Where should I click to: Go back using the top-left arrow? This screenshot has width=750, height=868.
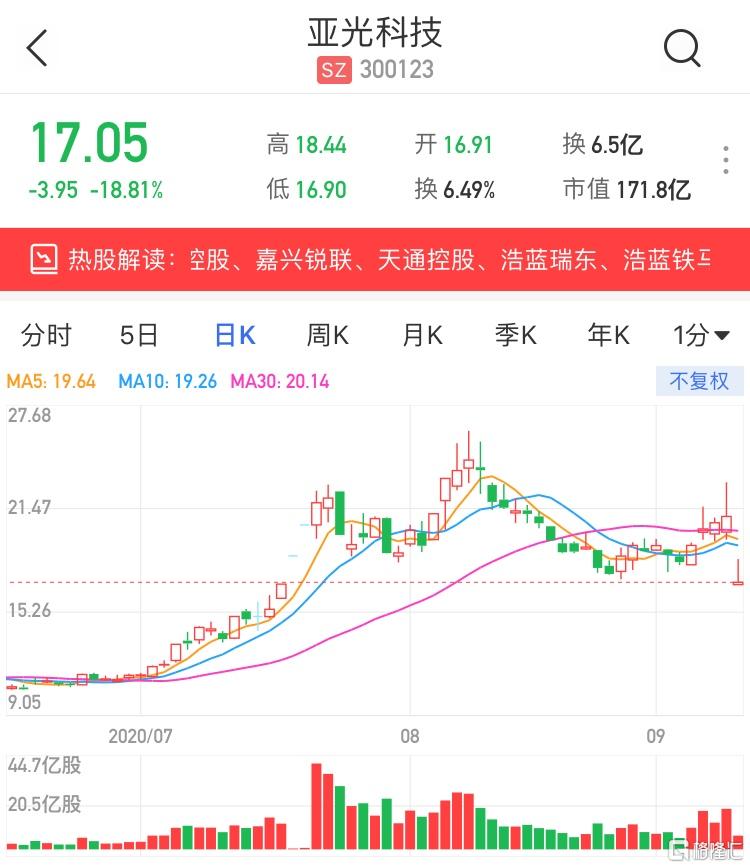tap(37, 47)
